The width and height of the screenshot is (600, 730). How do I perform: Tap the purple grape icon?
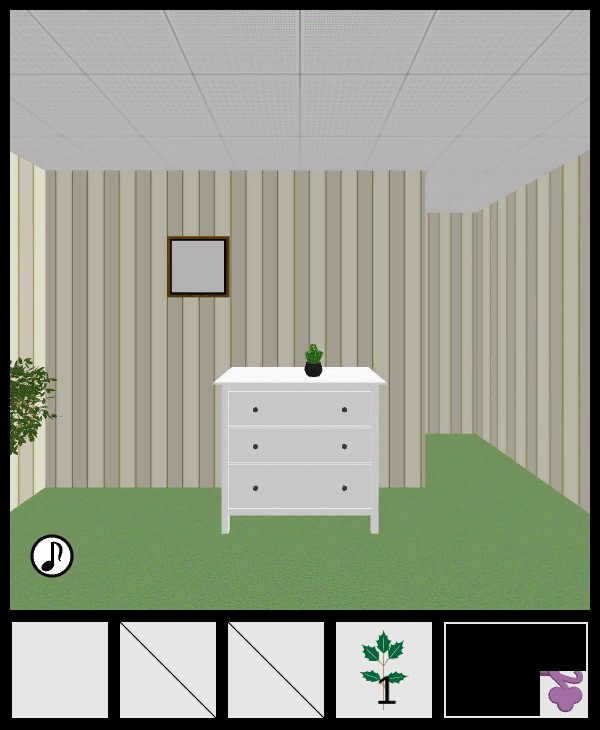(x=564, y=693)
